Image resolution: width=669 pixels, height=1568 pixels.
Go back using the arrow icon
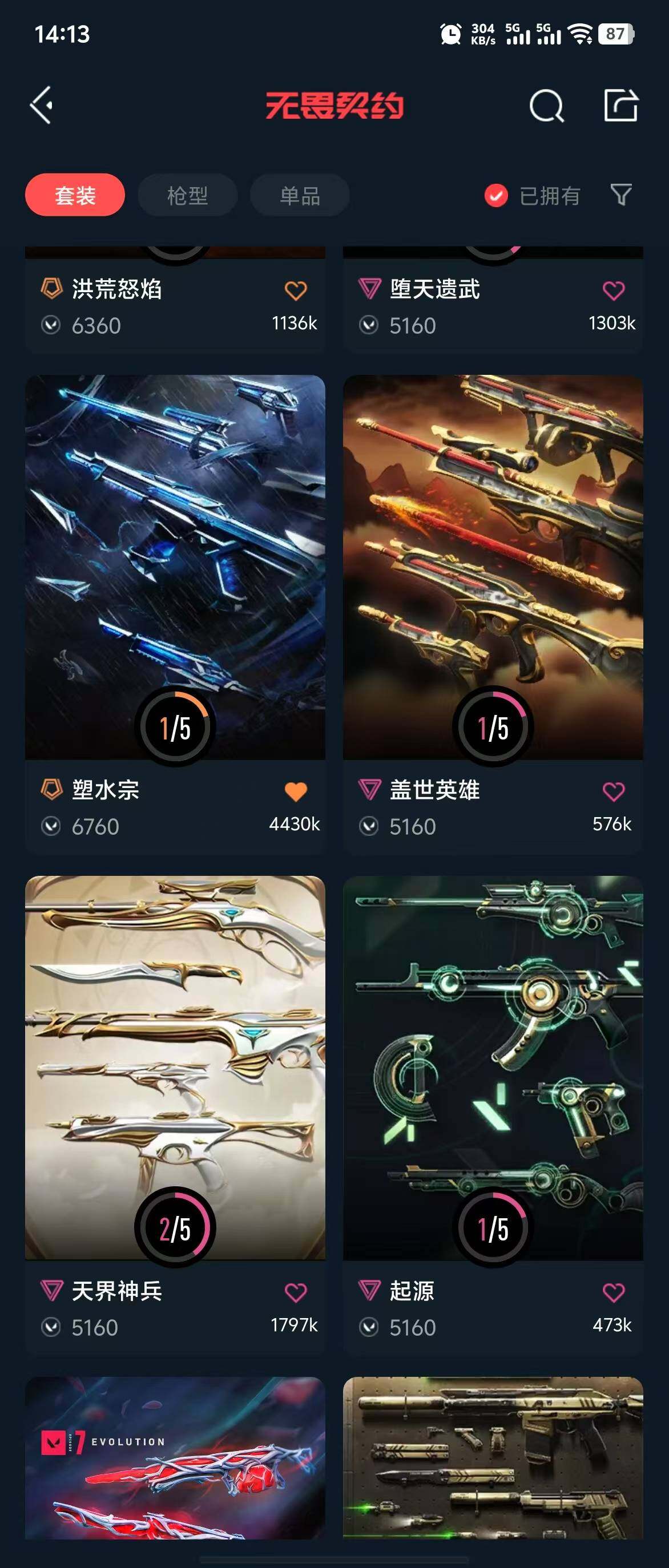(x=42, y=106)
